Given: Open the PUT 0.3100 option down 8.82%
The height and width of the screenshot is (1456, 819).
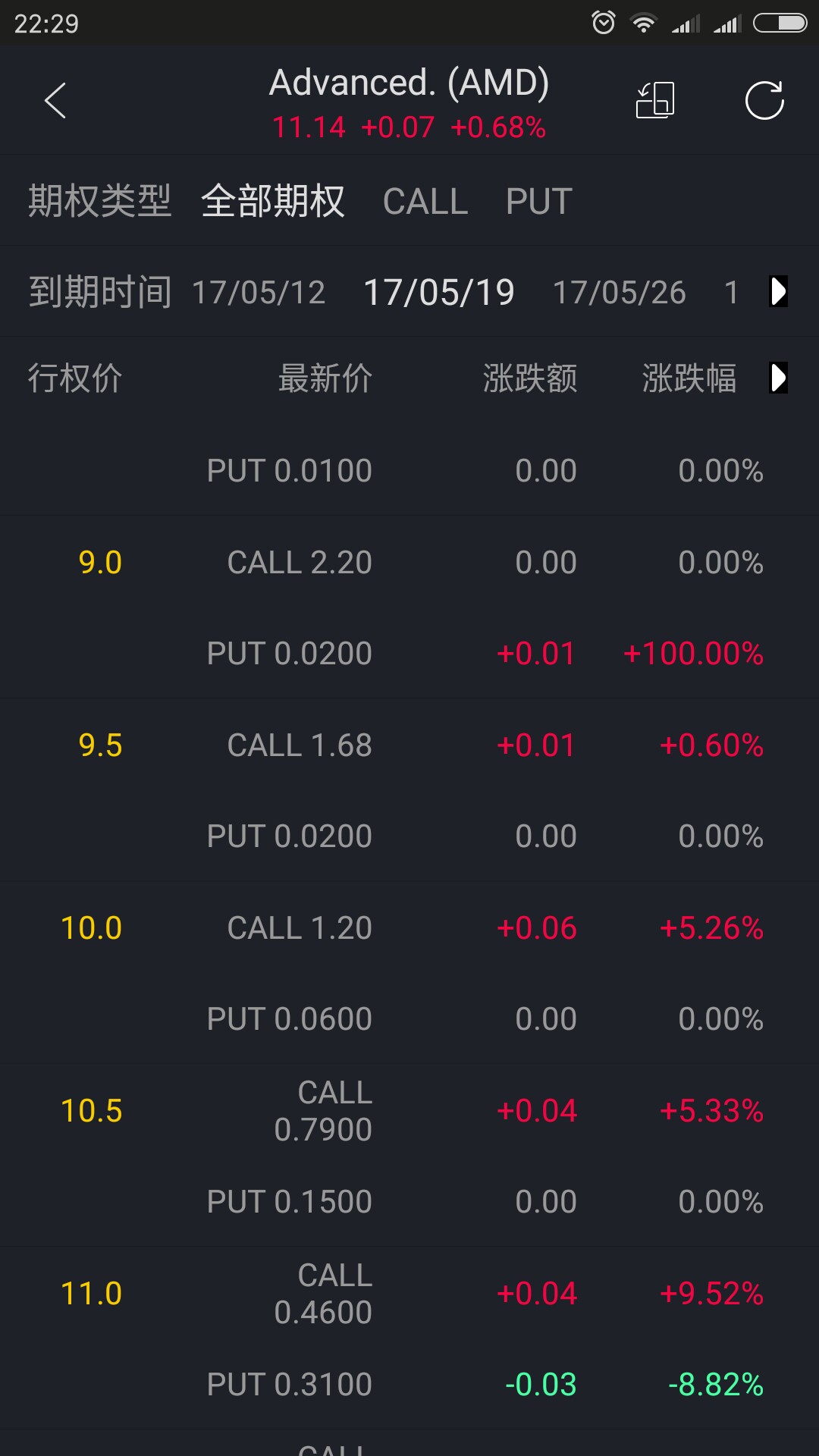Looking at the screenshot, I should 409,1385.
